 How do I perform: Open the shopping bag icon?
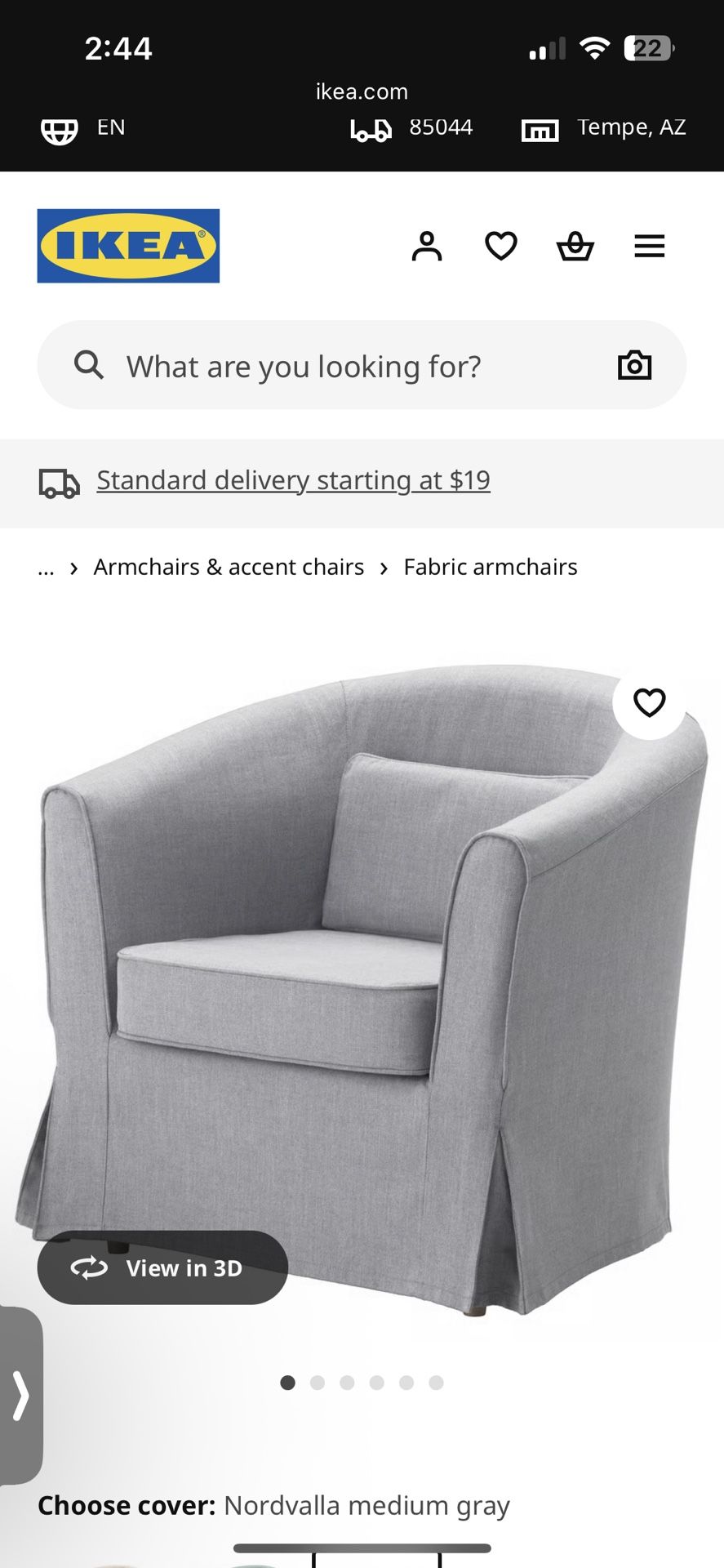click(575, 246)
